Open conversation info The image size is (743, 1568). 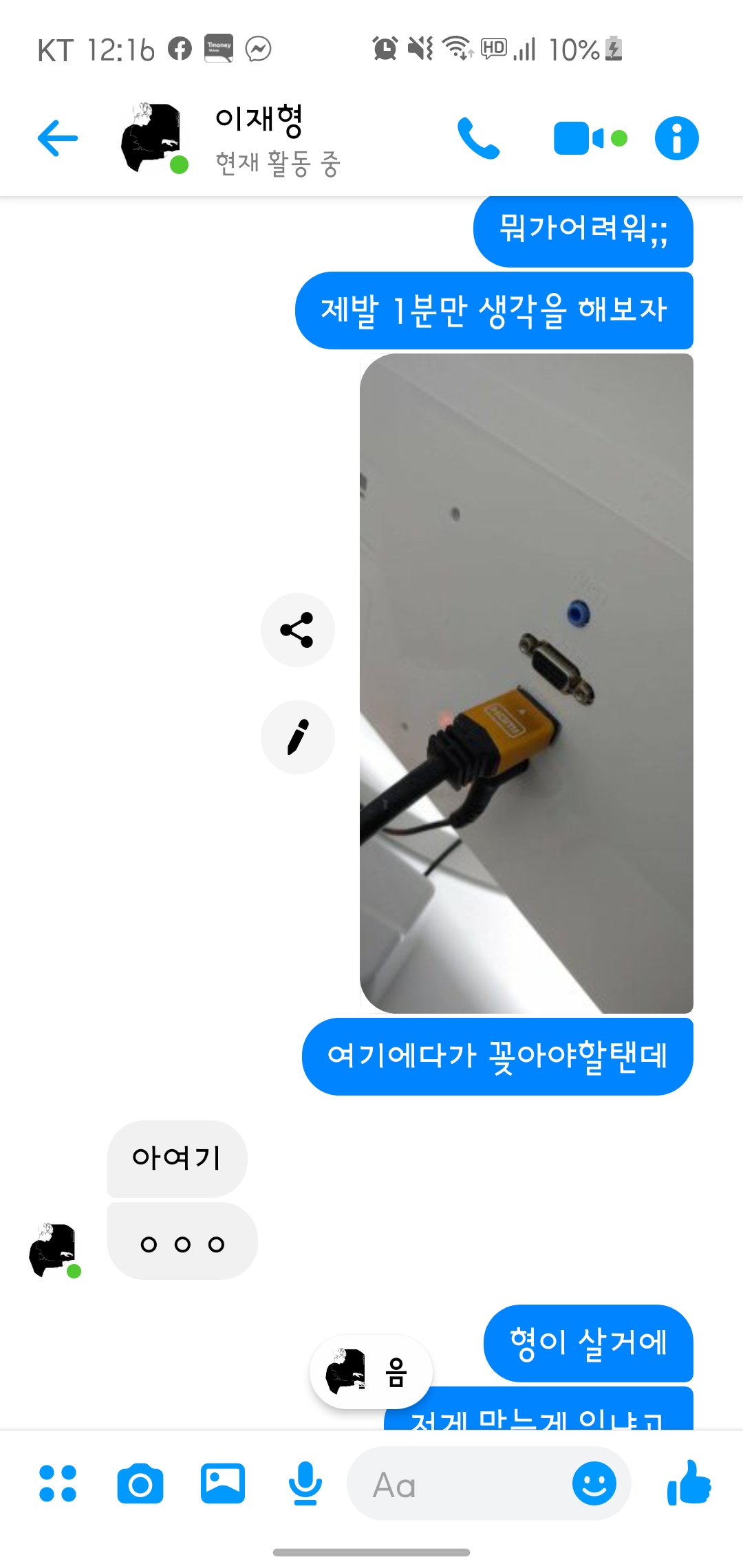[676, 138]
